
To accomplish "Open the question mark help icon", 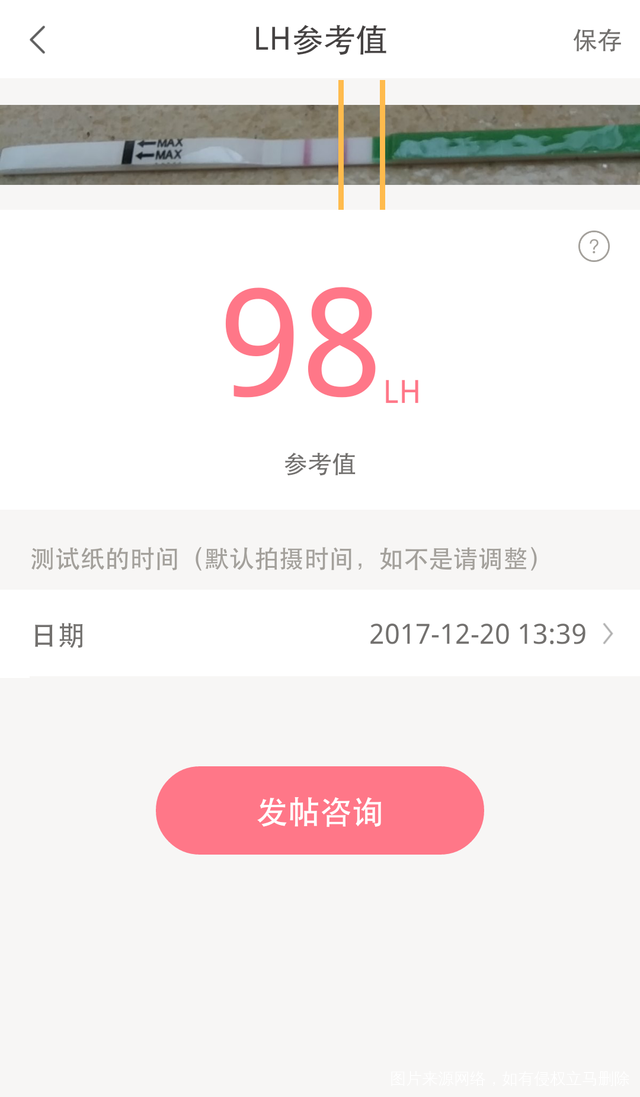I will point(594,246).
